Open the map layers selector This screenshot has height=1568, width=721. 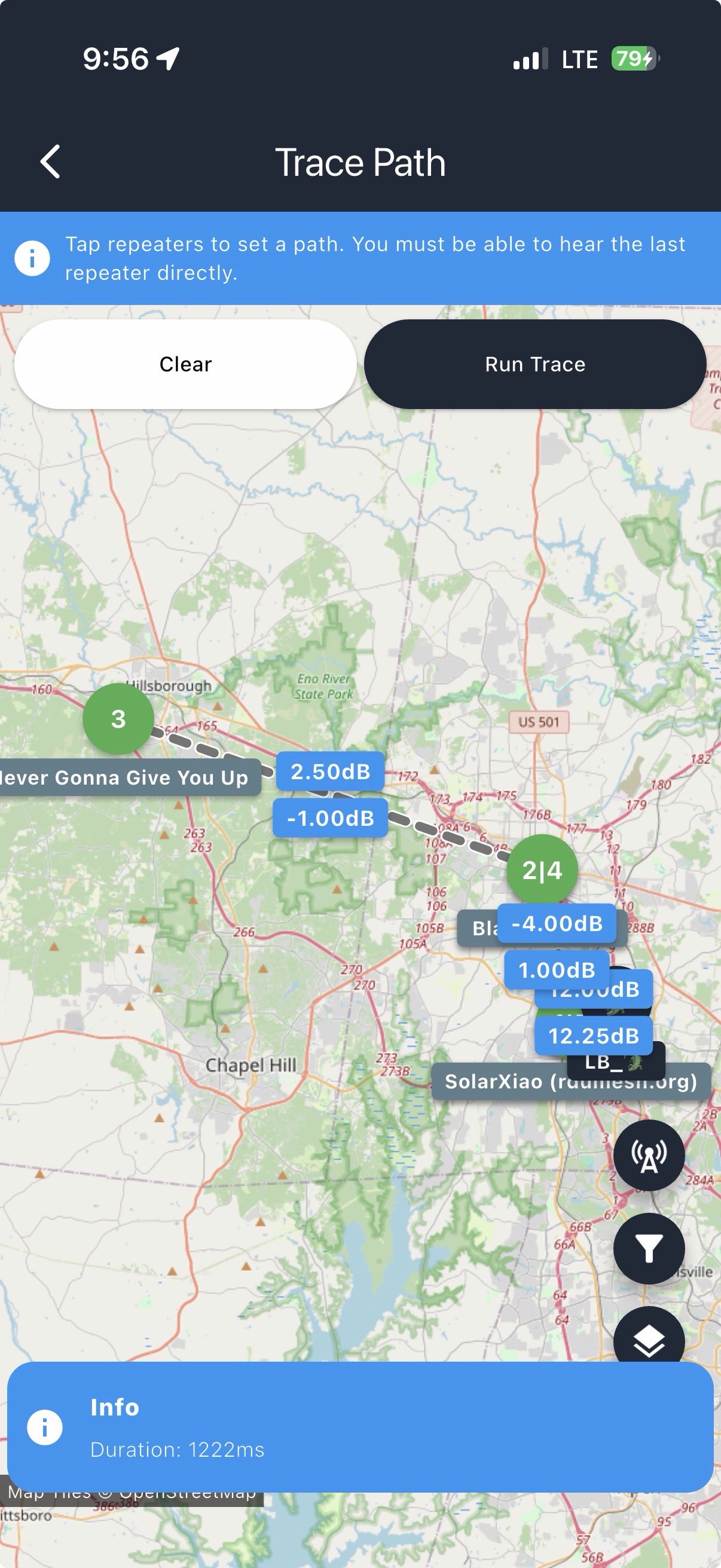(x=649, y=1339)
